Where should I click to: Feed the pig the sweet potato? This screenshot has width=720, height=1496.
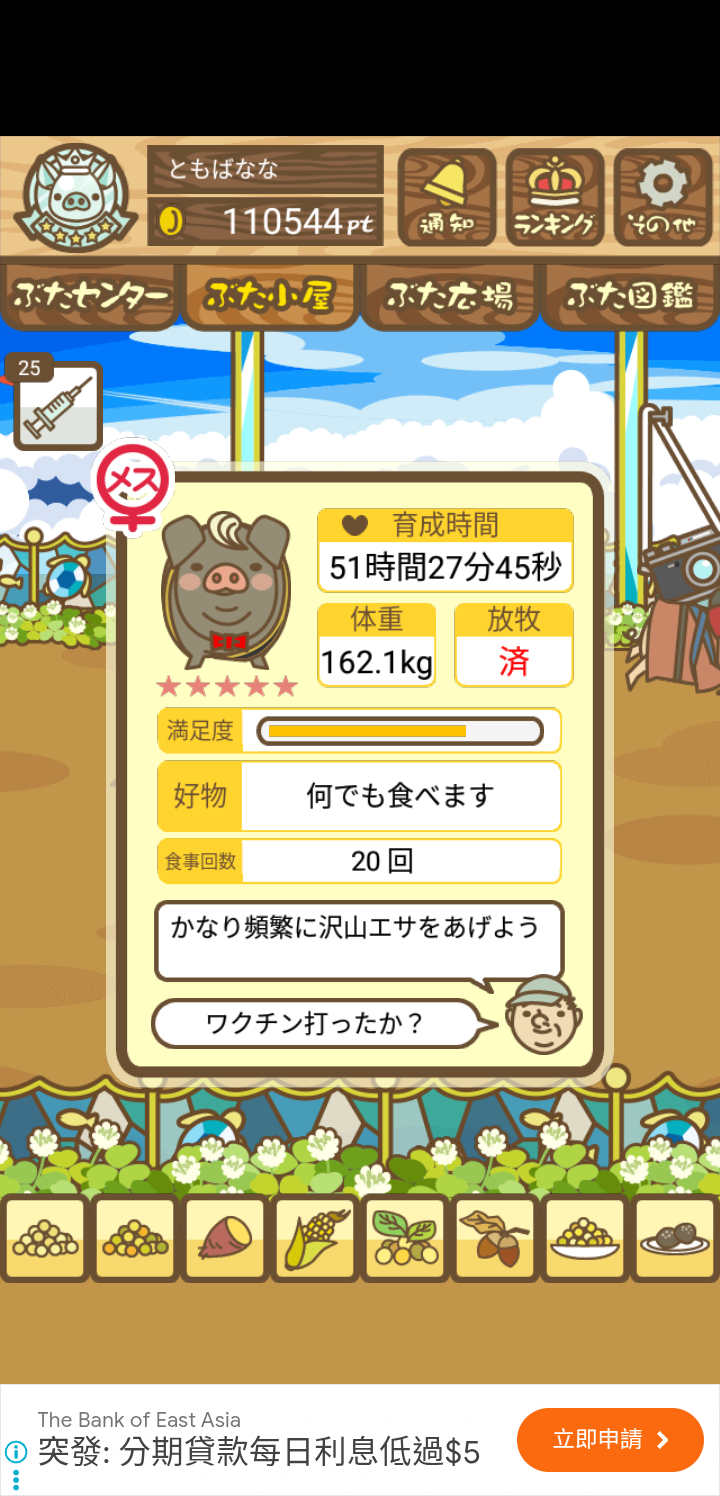(x=225, y=1239)
